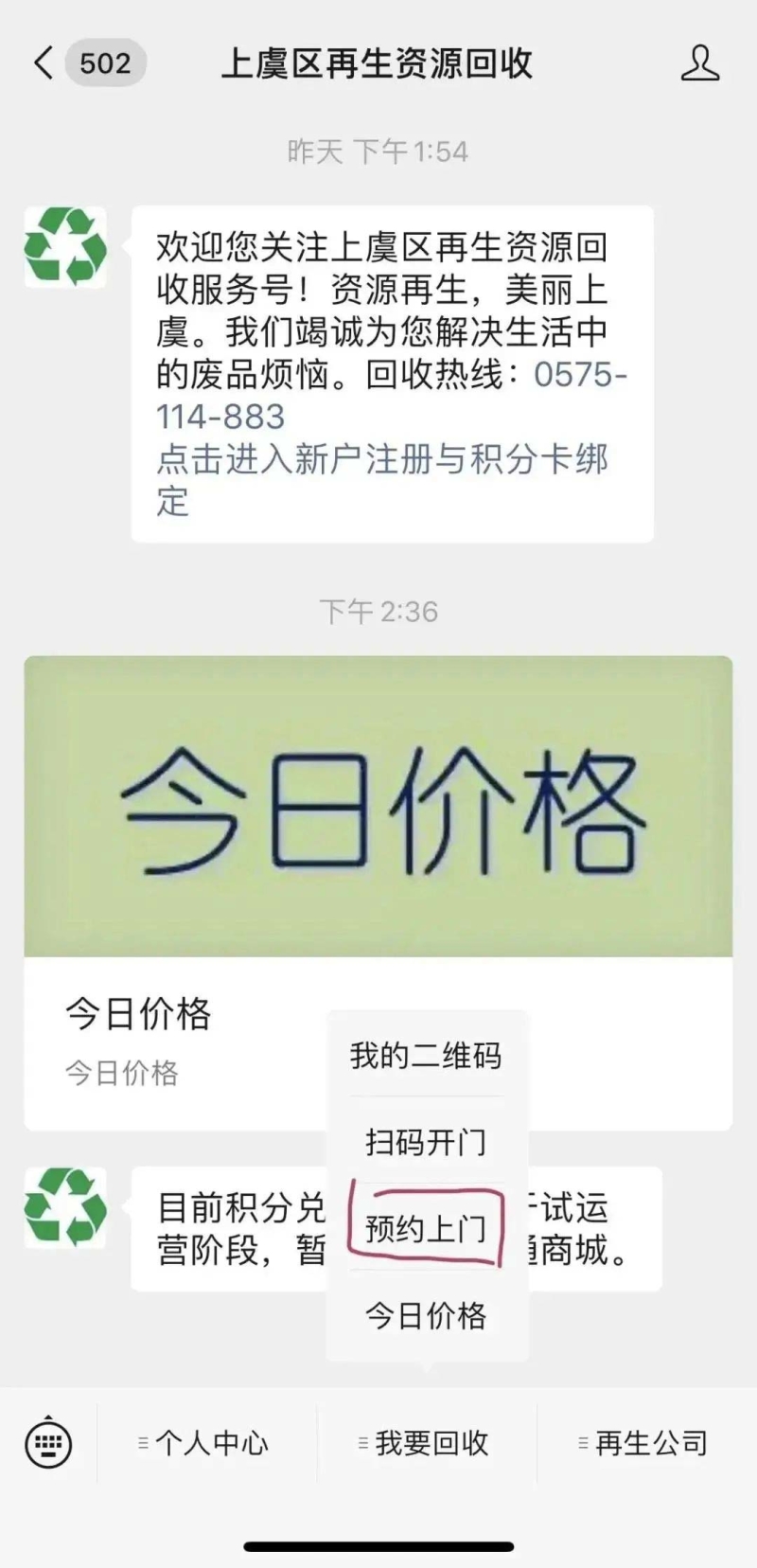
Task: Open the 点击进入新户注册与积分卡绑定 link
Action: coord(382,480)
